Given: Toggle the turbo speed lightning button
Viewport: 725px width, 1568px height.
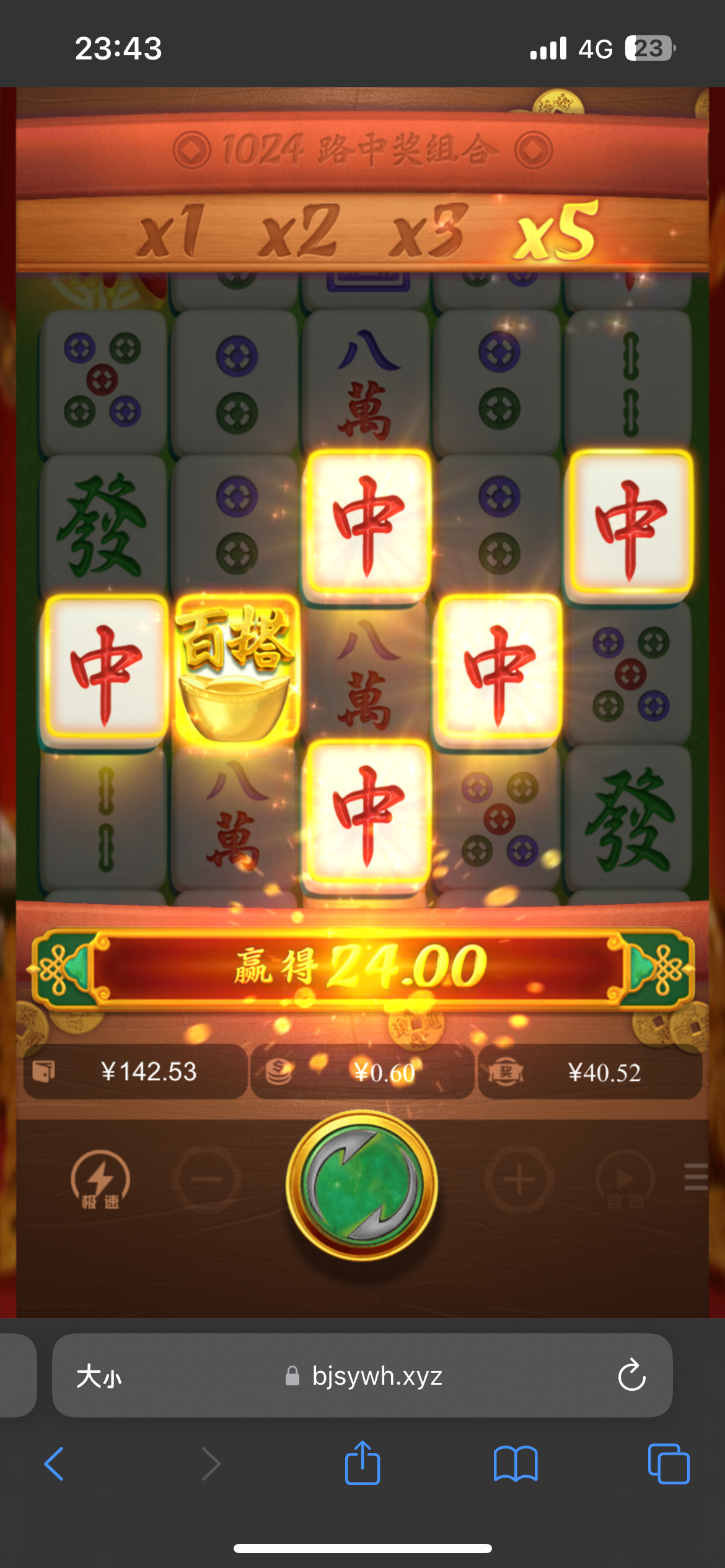Looking at the screenshot, I should click(100, 1180).
